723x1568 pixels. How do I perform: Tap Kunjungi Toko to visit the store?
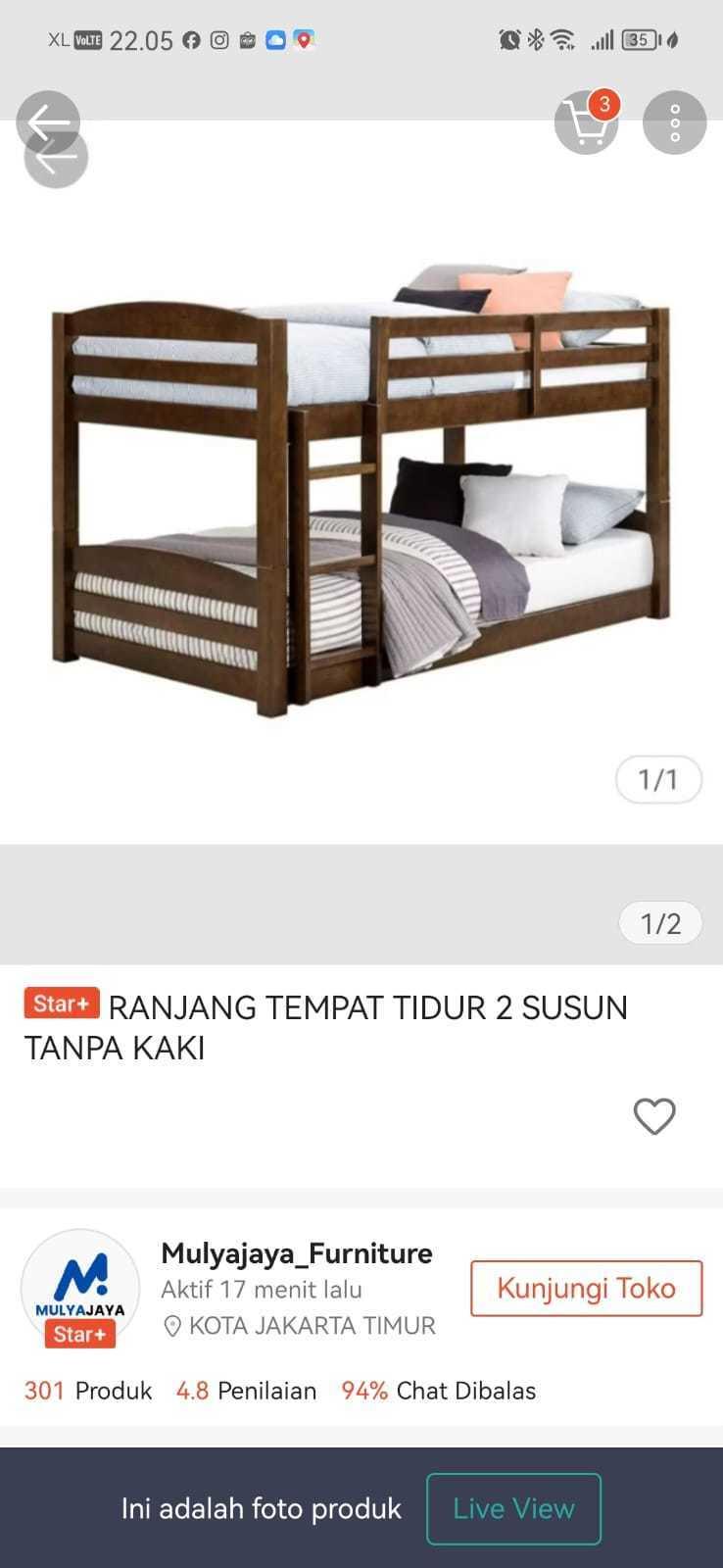tap(586, 1288)
